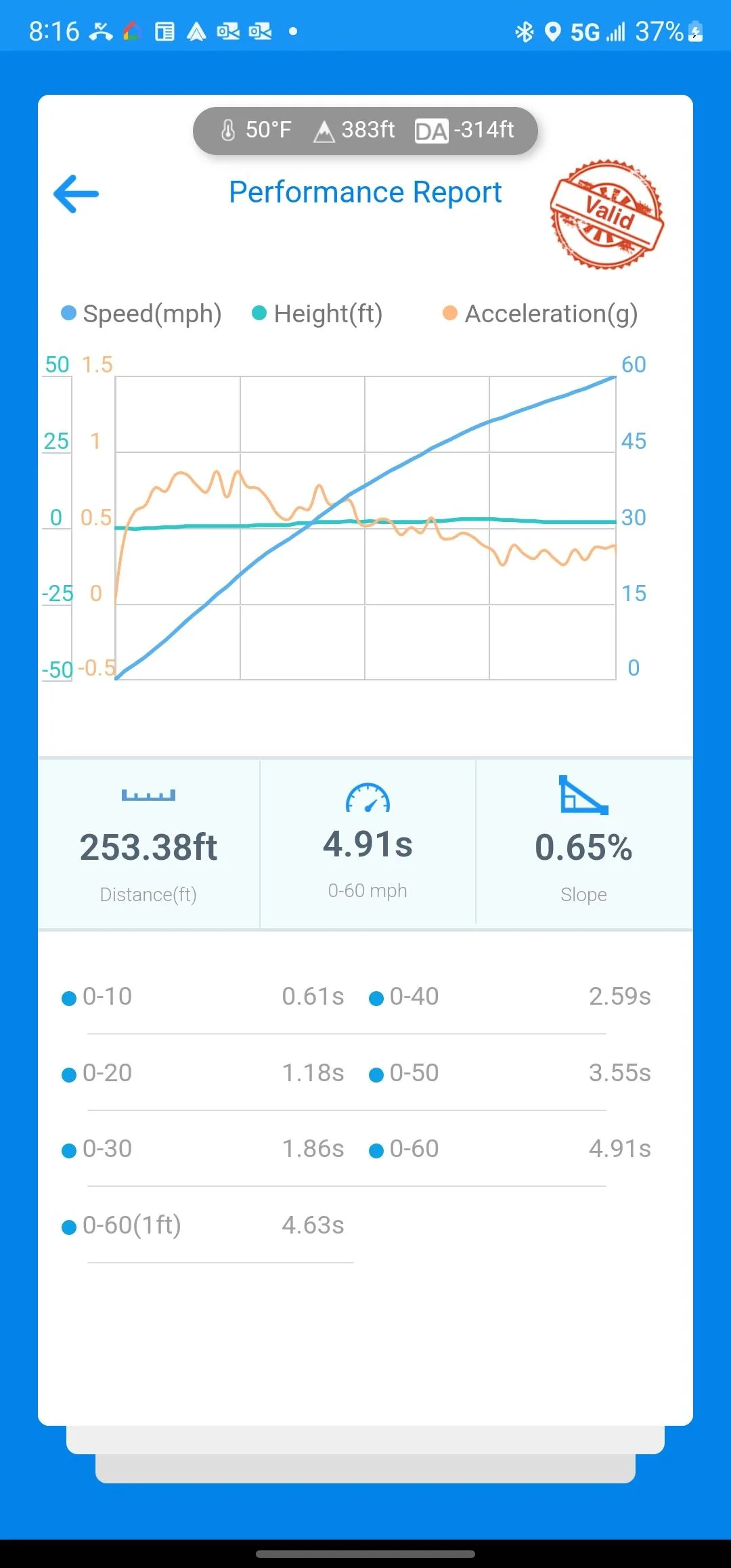Toggle the Height(ft) legend entry
The height and width of the screenshot is (1568, 731).
[318, 313]
